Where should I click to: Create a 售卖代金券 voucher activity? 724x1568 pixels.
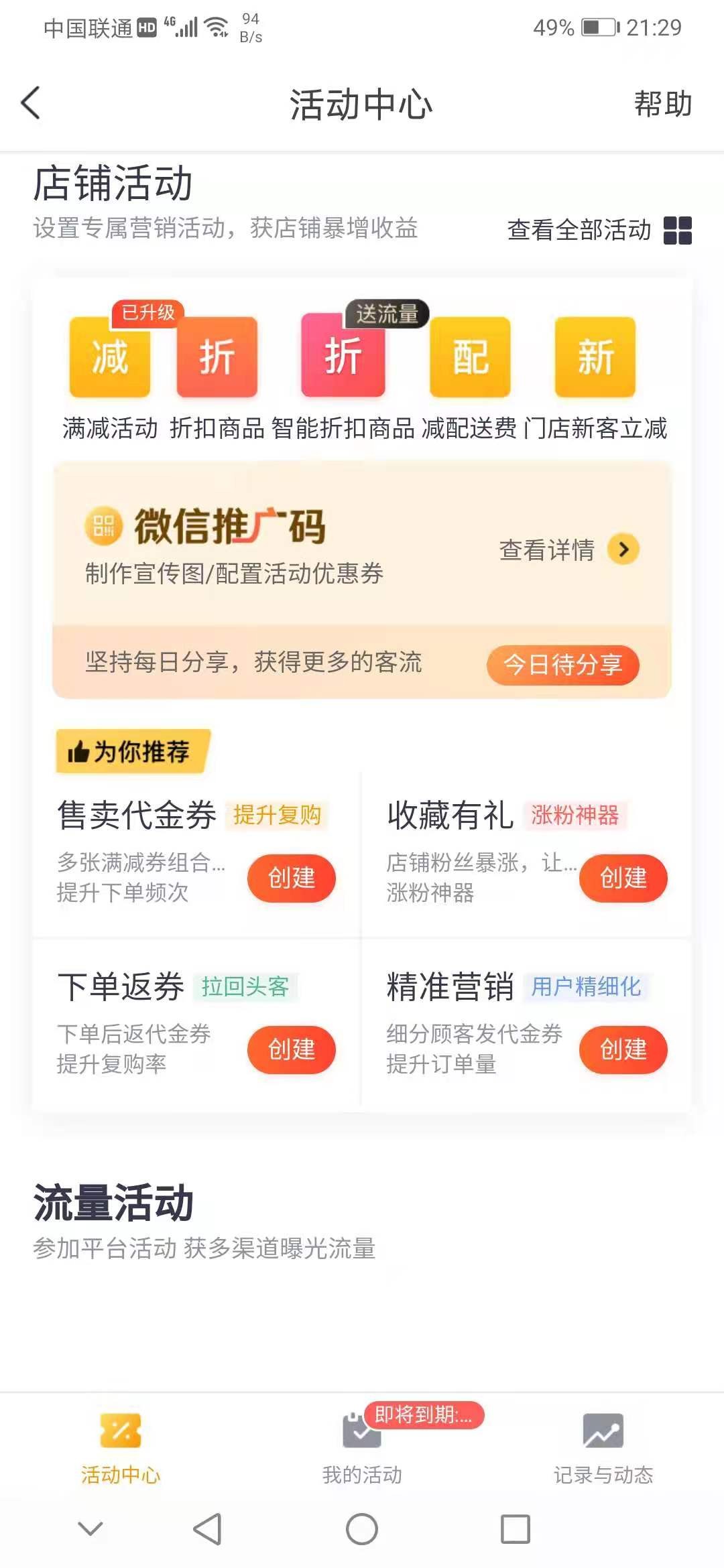(291, 878)
